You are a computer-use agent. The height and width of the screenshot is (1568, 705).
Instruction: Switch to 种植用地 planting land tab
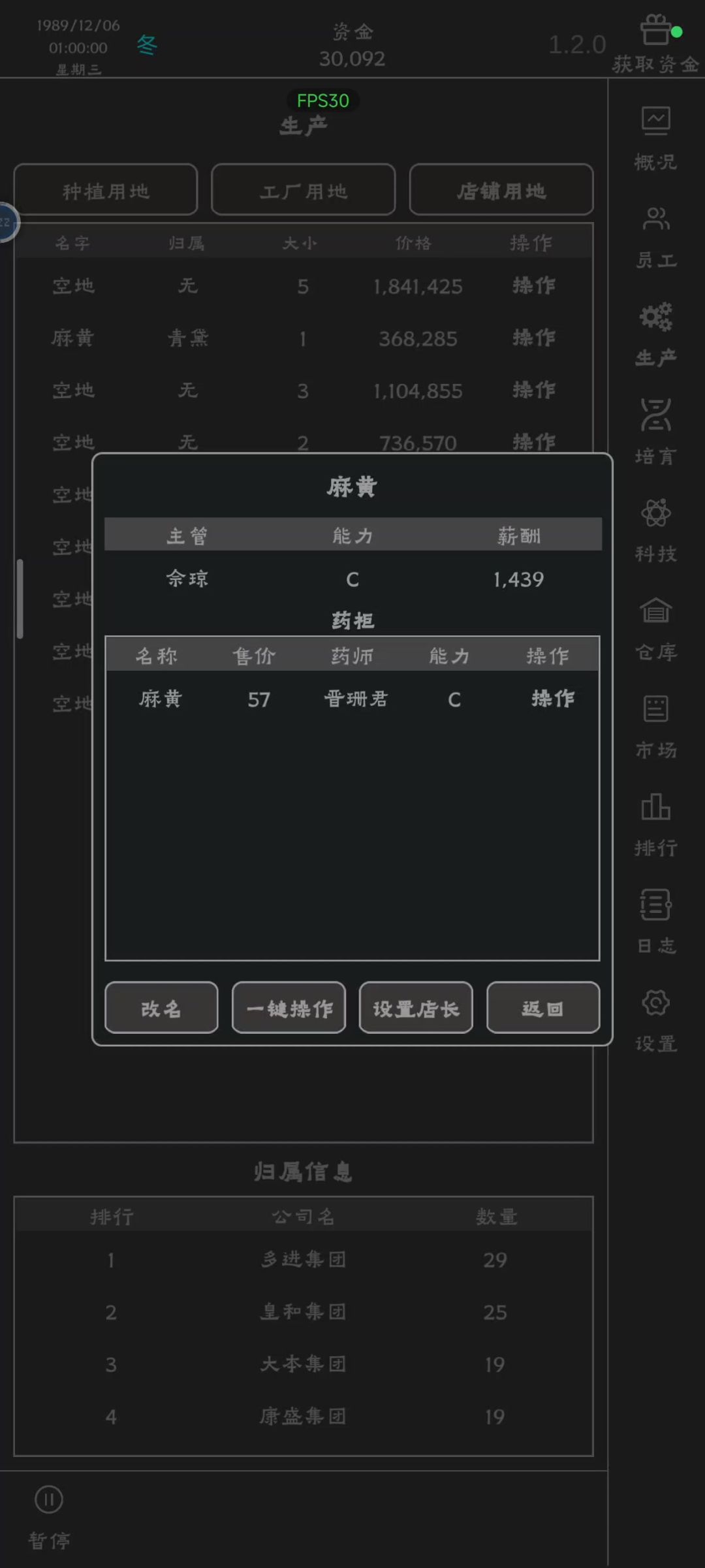click(106, 190)
